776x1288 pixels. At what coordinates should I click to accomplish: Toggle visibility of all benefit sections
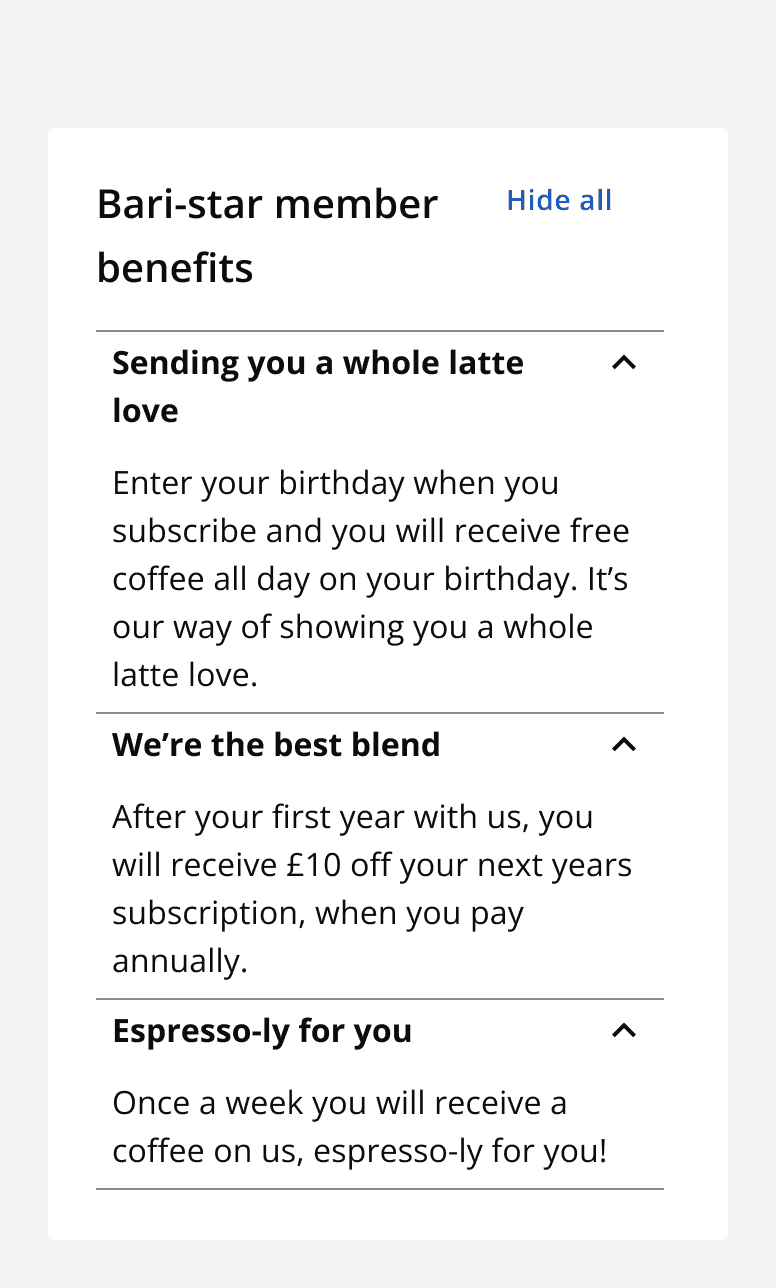click(x=559, y=200)
